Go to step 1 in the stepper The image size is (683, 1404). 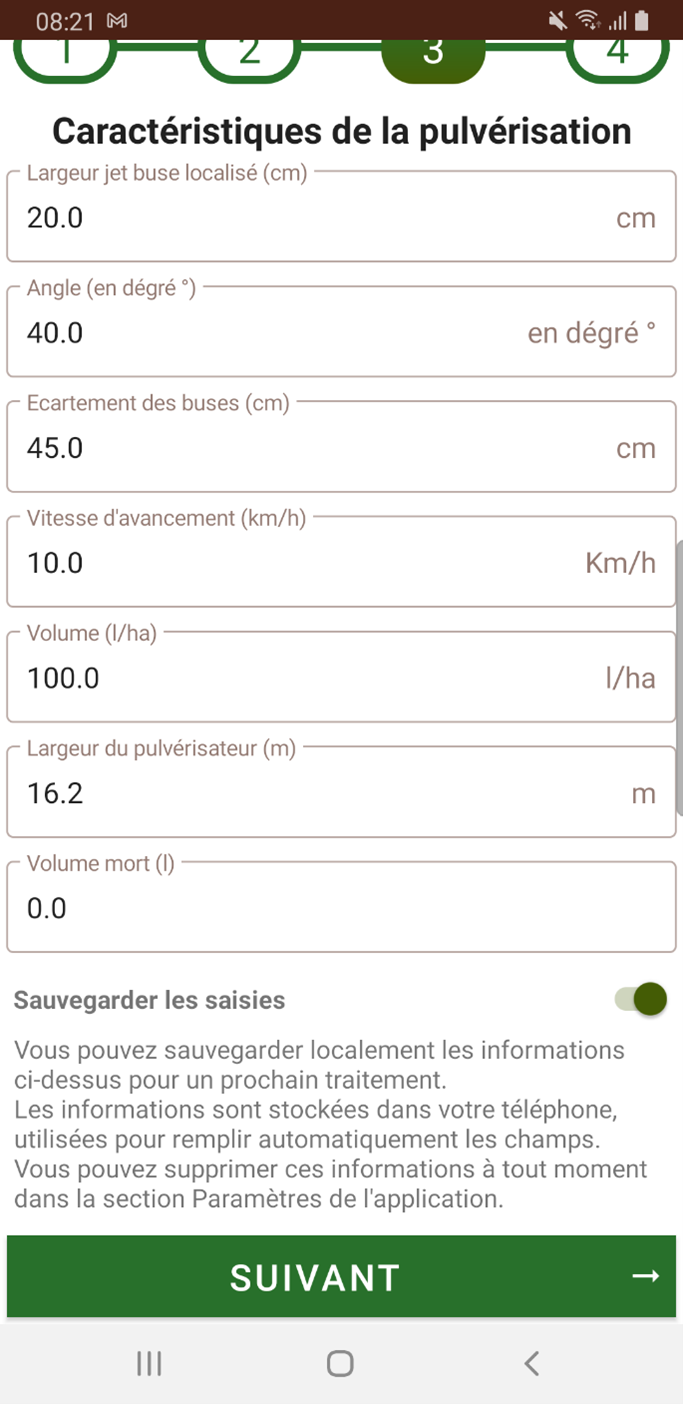click(x=65, y=55)
